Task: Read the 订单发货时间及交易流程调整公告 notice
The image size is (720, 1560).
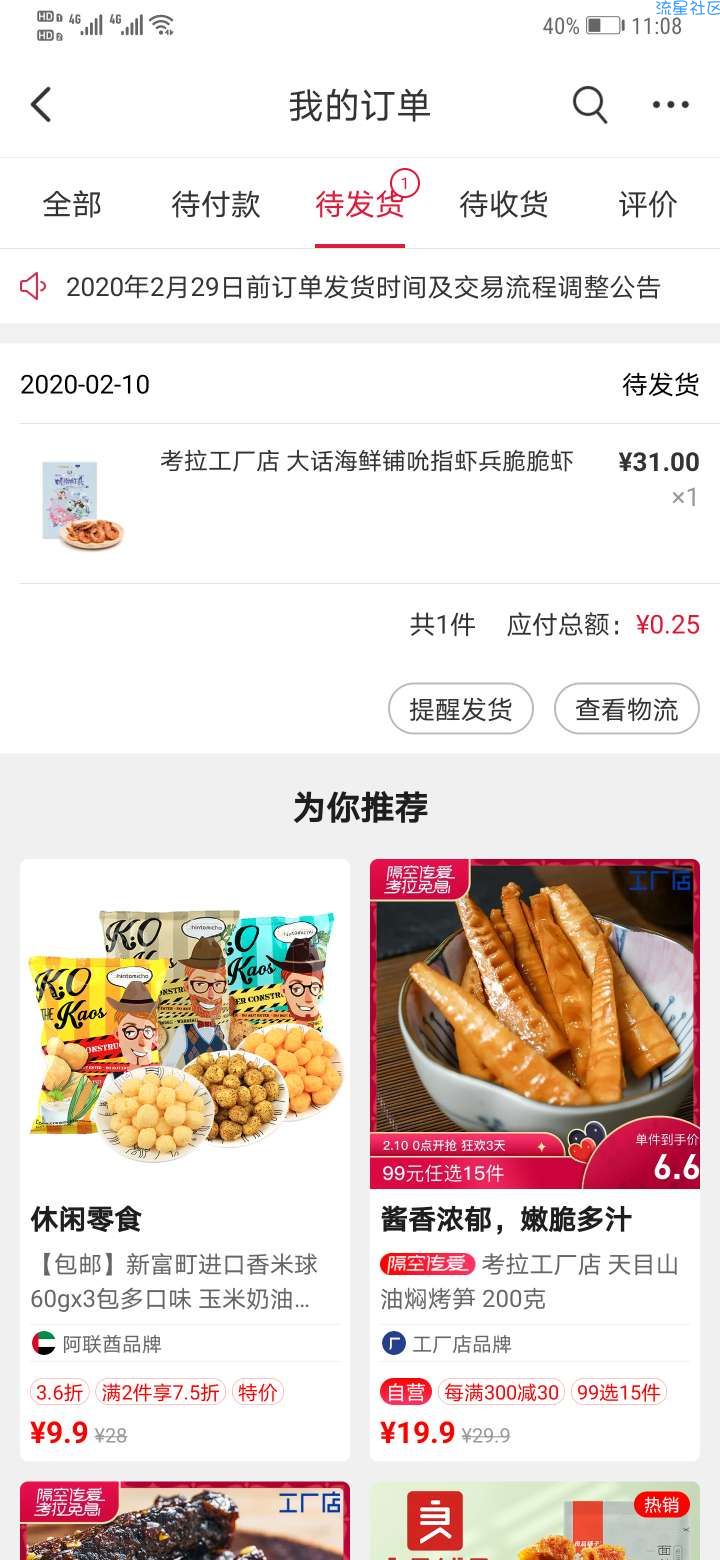Action: pos(362,288)
